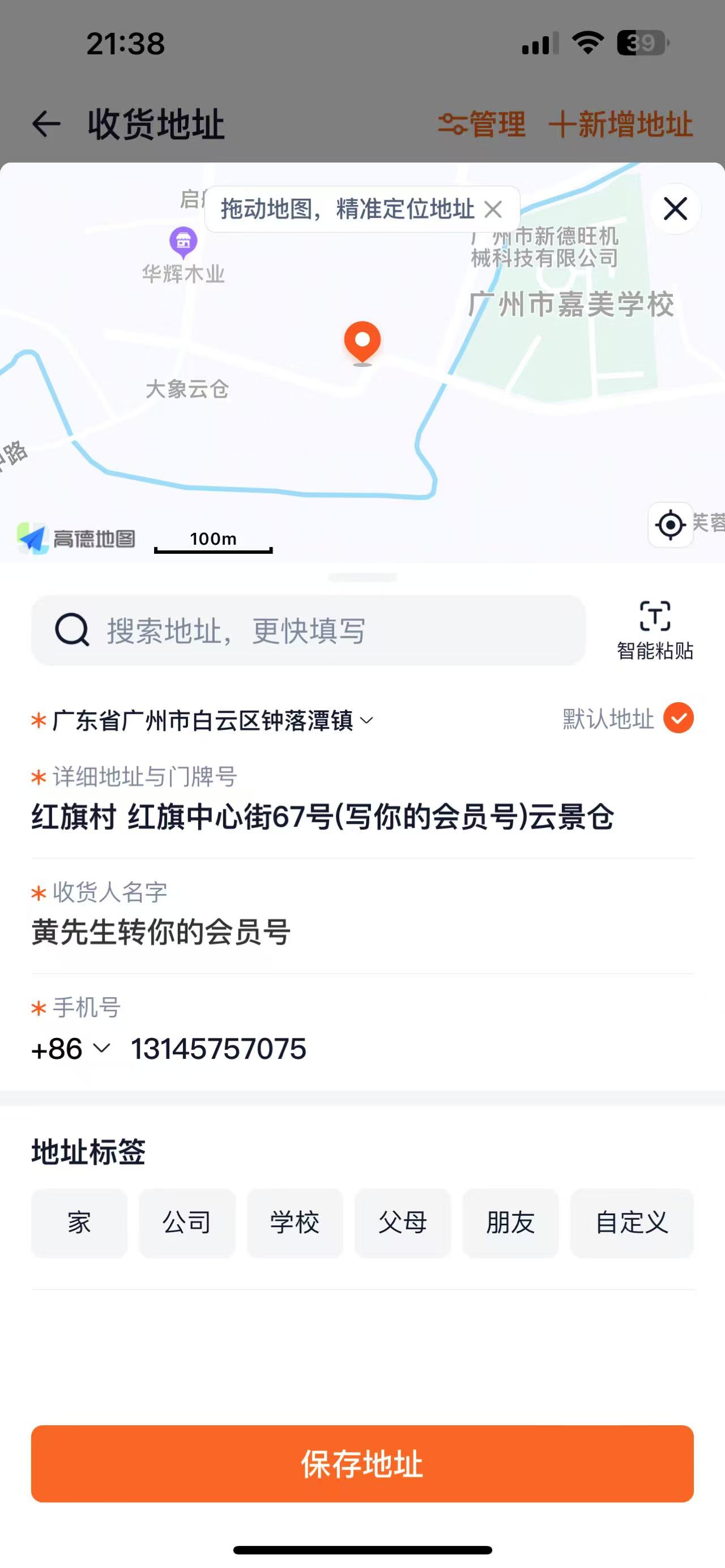The image size is (725, 1568).
Task: Dismiss the drag-map tooltip
Action: click(493, 210)
